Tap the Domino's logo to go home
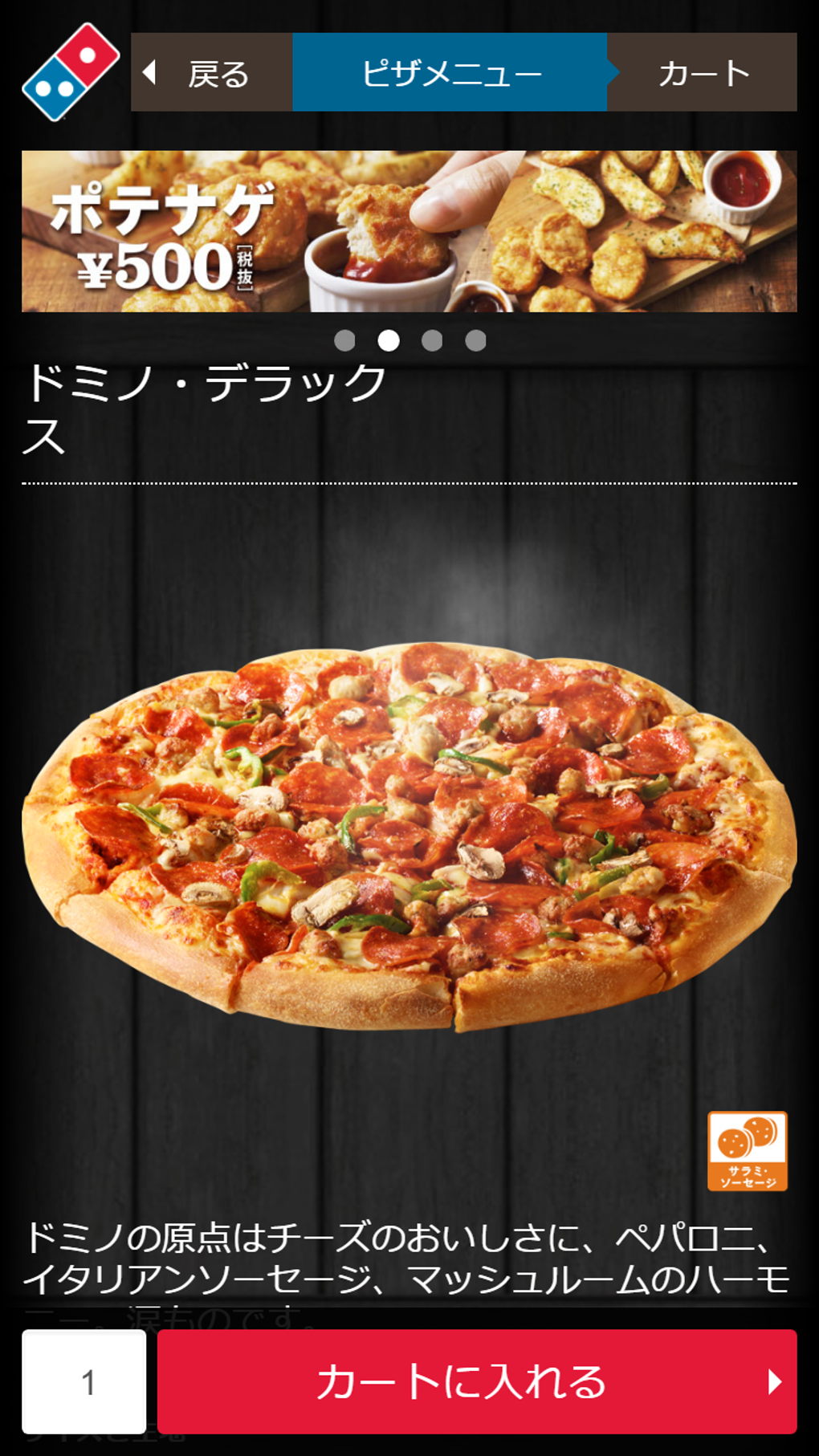 (x=71, y=72)
